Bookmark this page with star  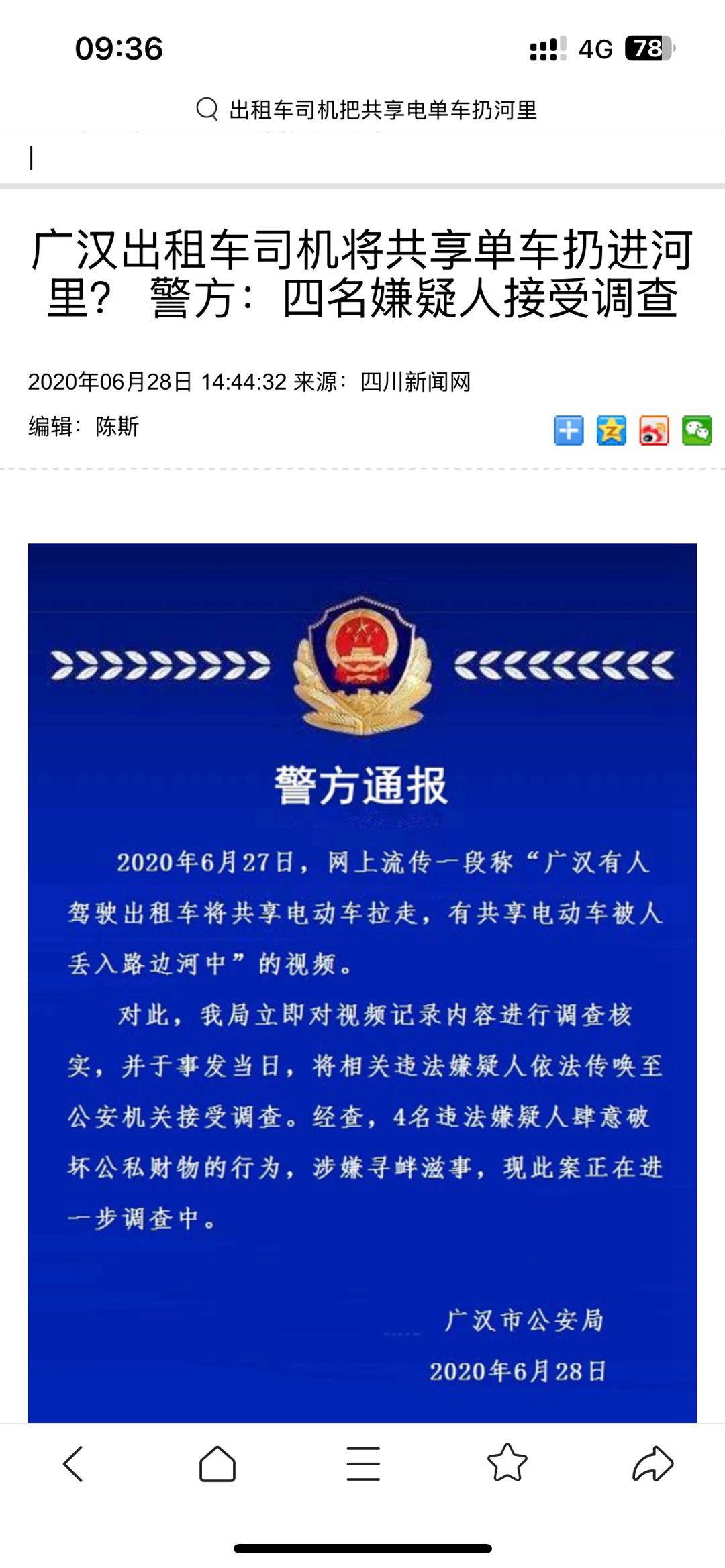point(507,1463)
